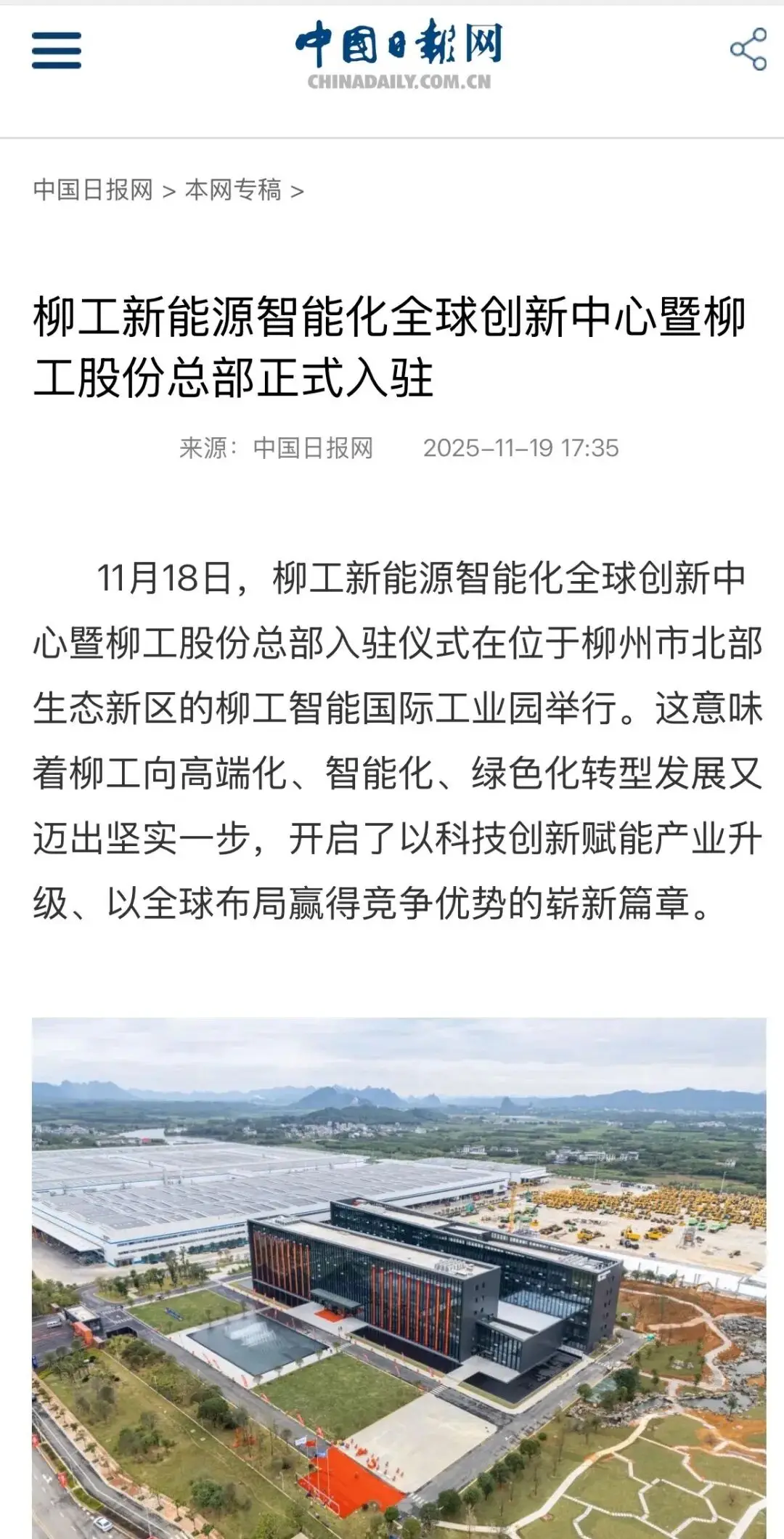Go to 中国日报网 breadcrumb home
This screenshot has height=1539, width=784.
[93, 190]
